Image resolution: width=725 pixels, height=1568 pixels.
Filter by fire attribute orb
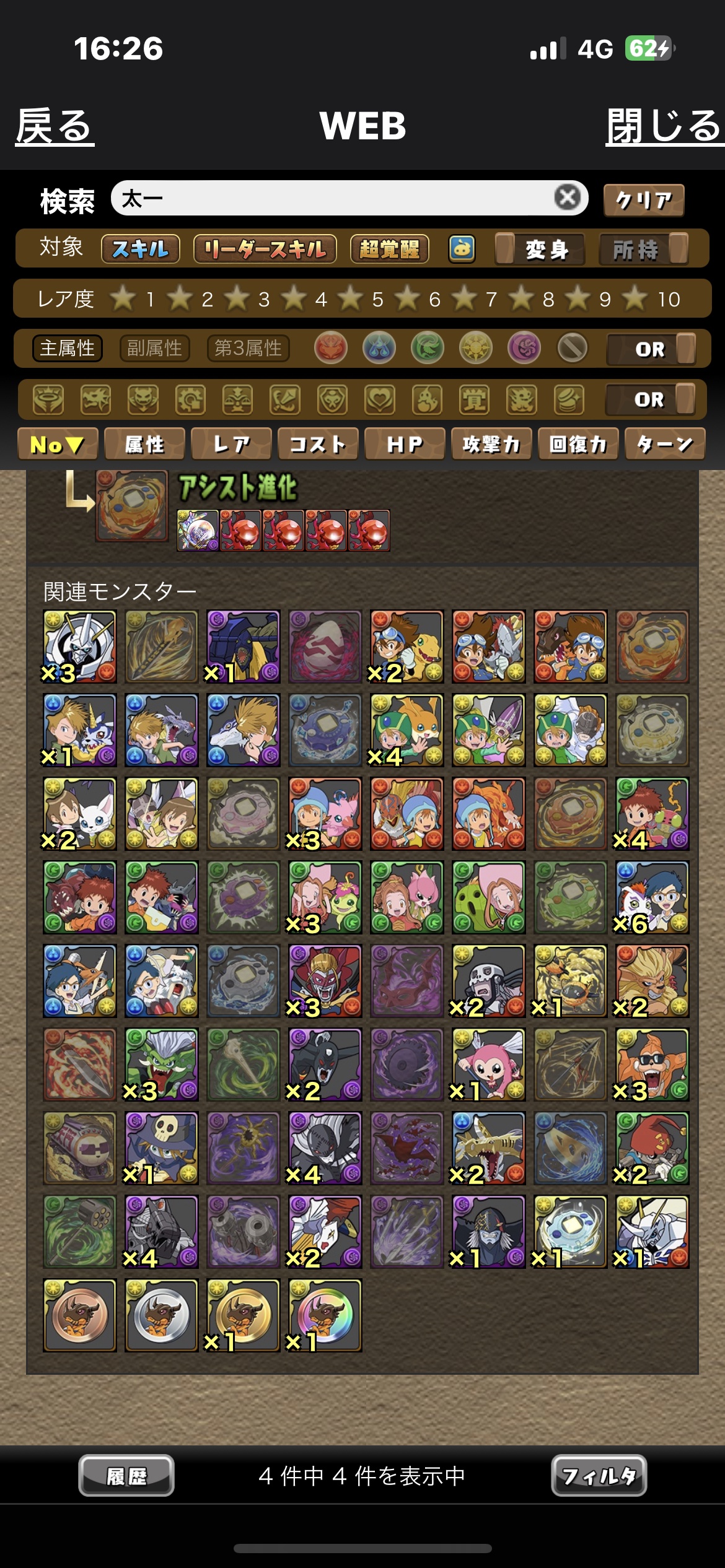pos(331,348)
